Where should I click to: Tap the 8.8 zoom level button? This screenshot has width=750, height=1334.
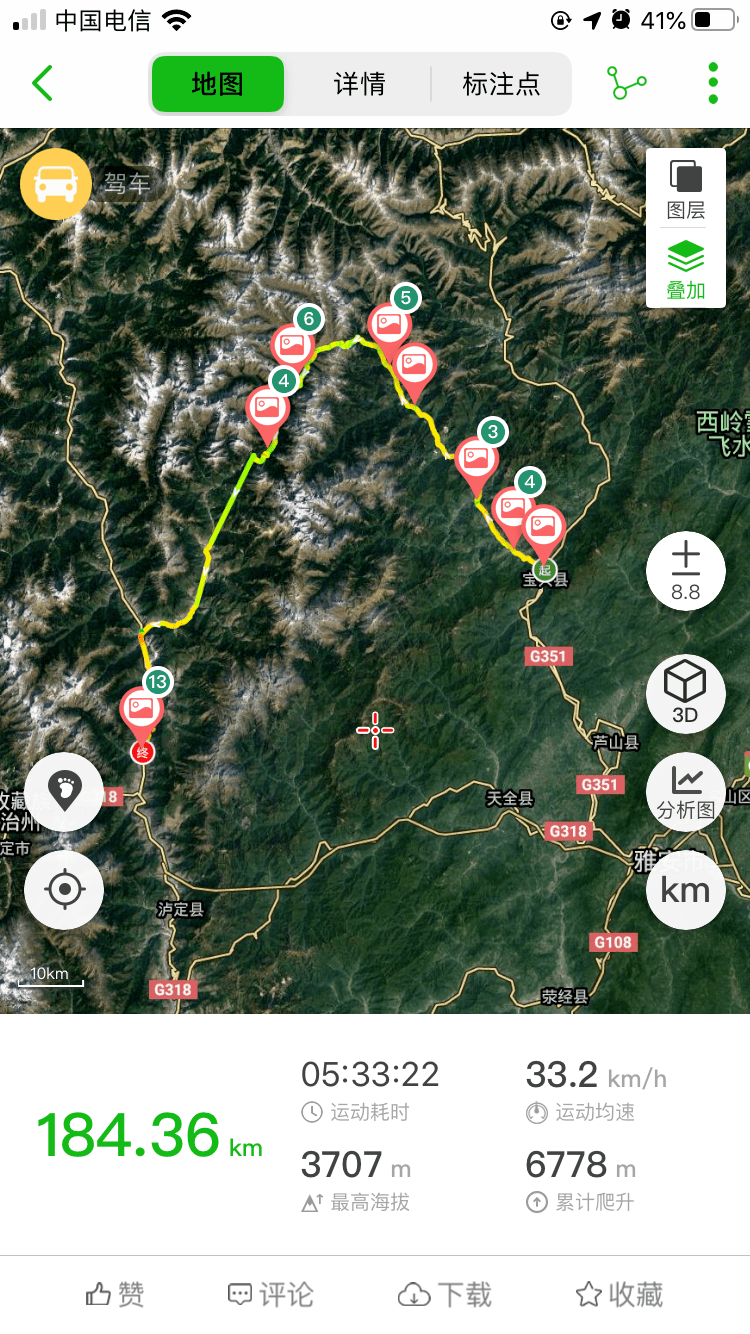686,571
